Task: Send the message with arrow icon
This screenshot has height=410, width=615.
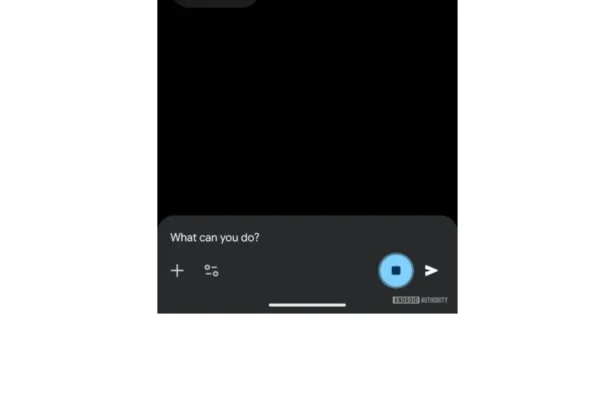Action: coord(431,270)
